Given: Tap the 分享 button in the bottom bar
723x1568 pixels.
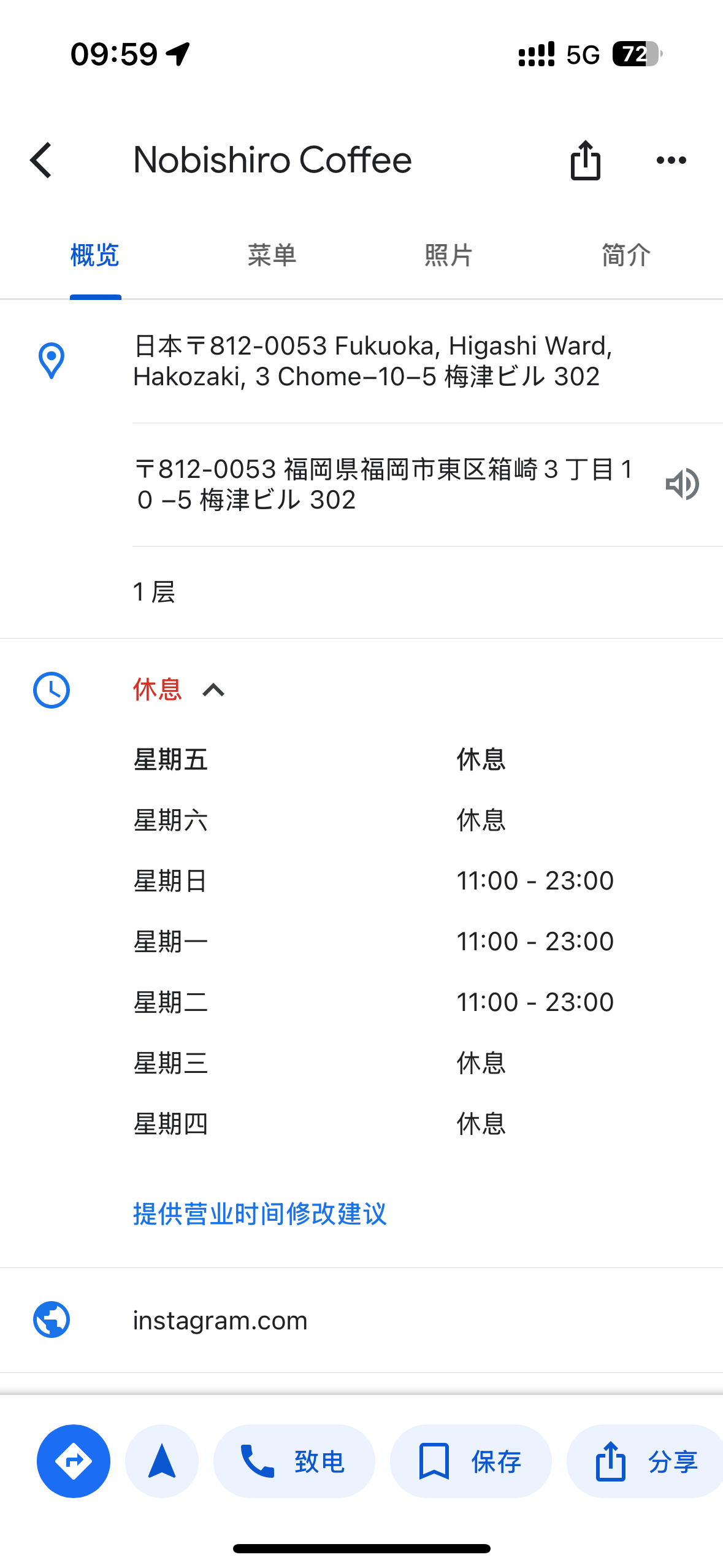Looking at the screenshot, I should pos(645,1461).
